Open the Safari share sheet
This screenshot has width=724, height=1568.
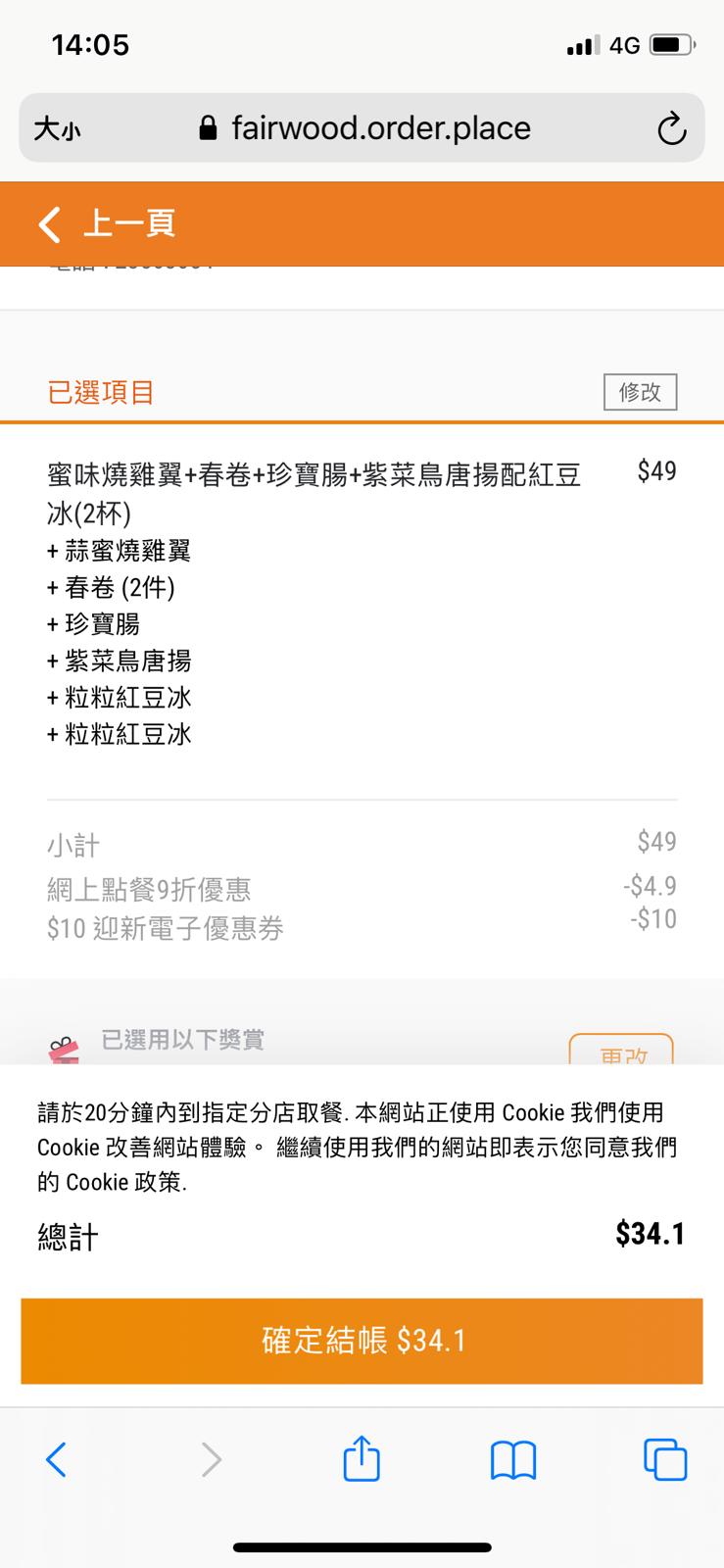(x=362, y=1457)
